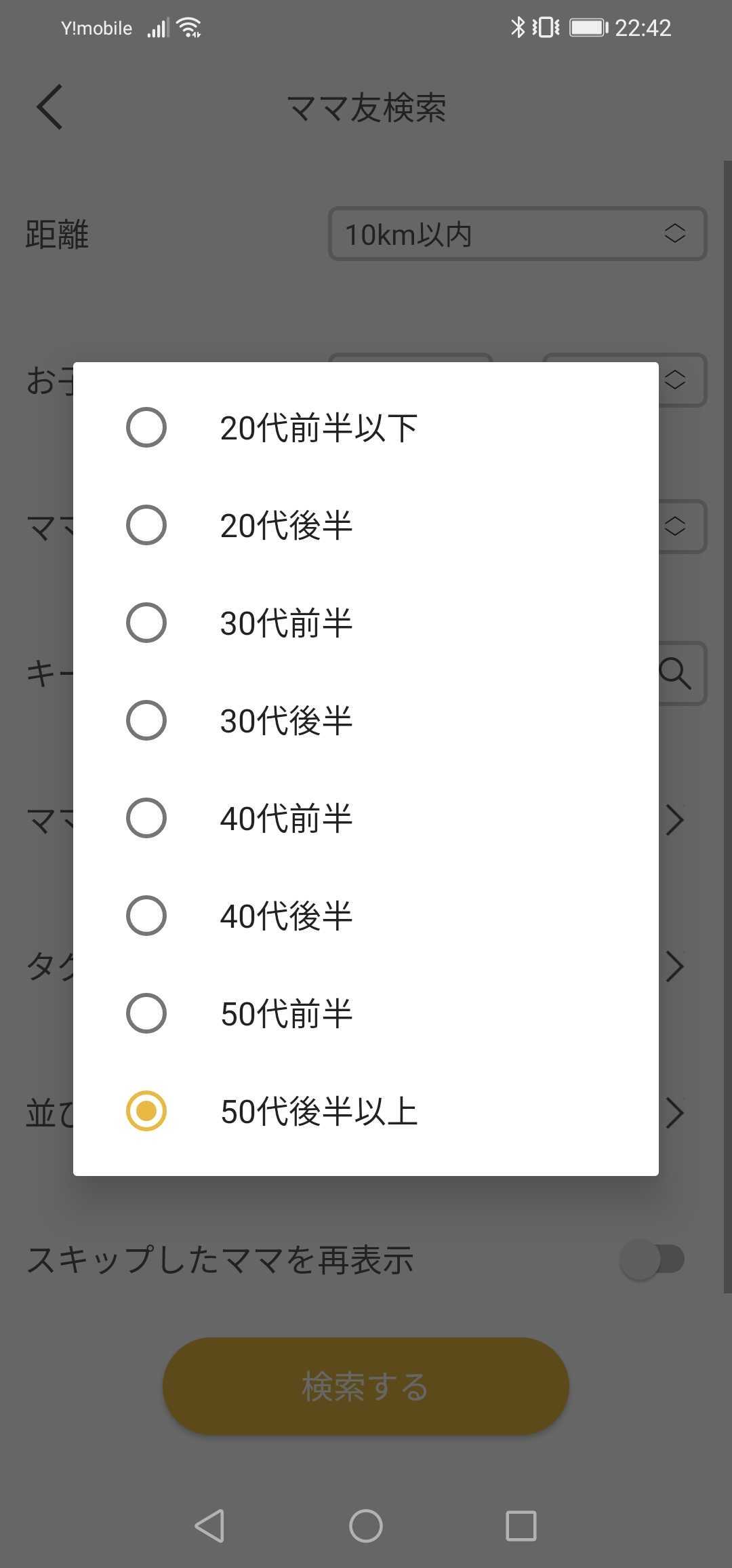Select 30代前半 as the age range
The width and height of the screenshot is (732, 1568).
click(366, 623)
